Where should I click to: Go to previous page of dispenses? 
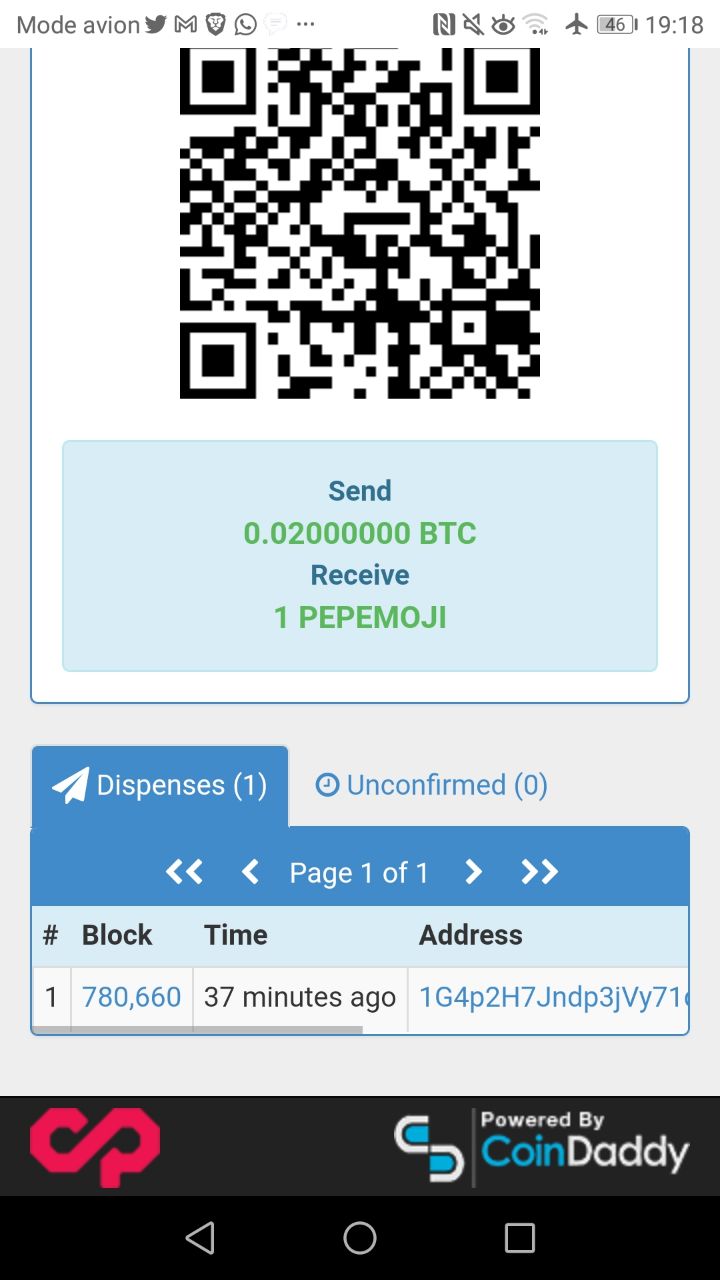point(250,873)
